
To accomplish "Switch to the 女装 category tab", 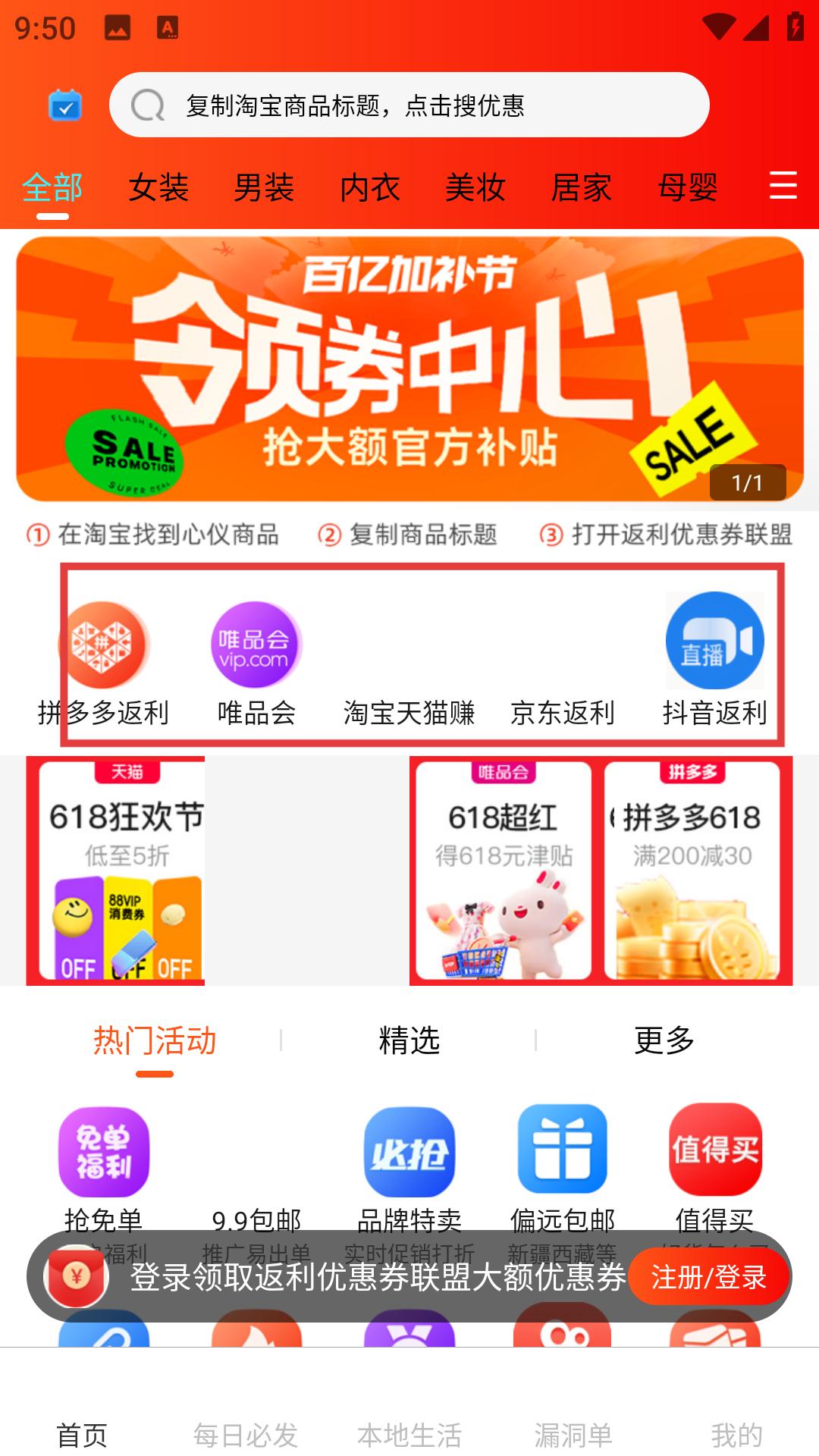I will pos(158,187).
